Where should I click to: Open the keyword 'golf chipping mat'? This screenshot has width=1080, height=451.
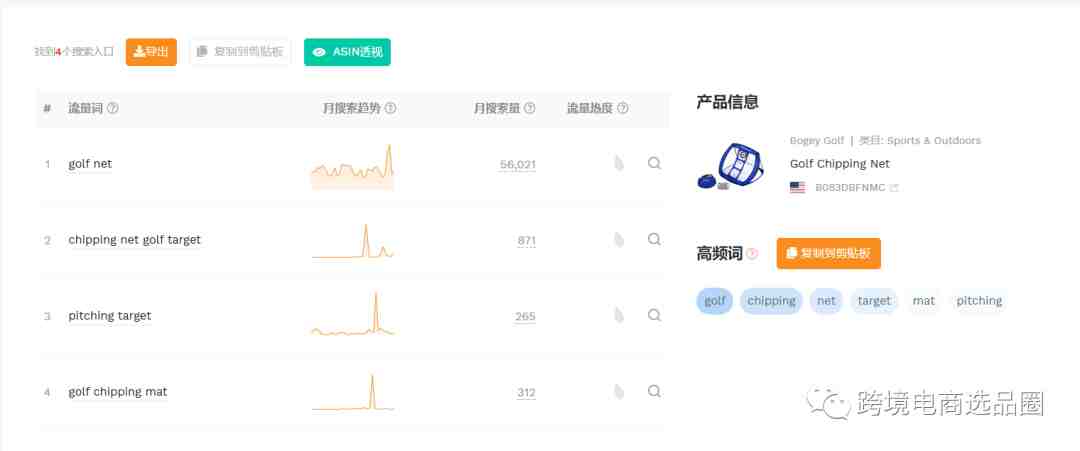click(118, 392)
